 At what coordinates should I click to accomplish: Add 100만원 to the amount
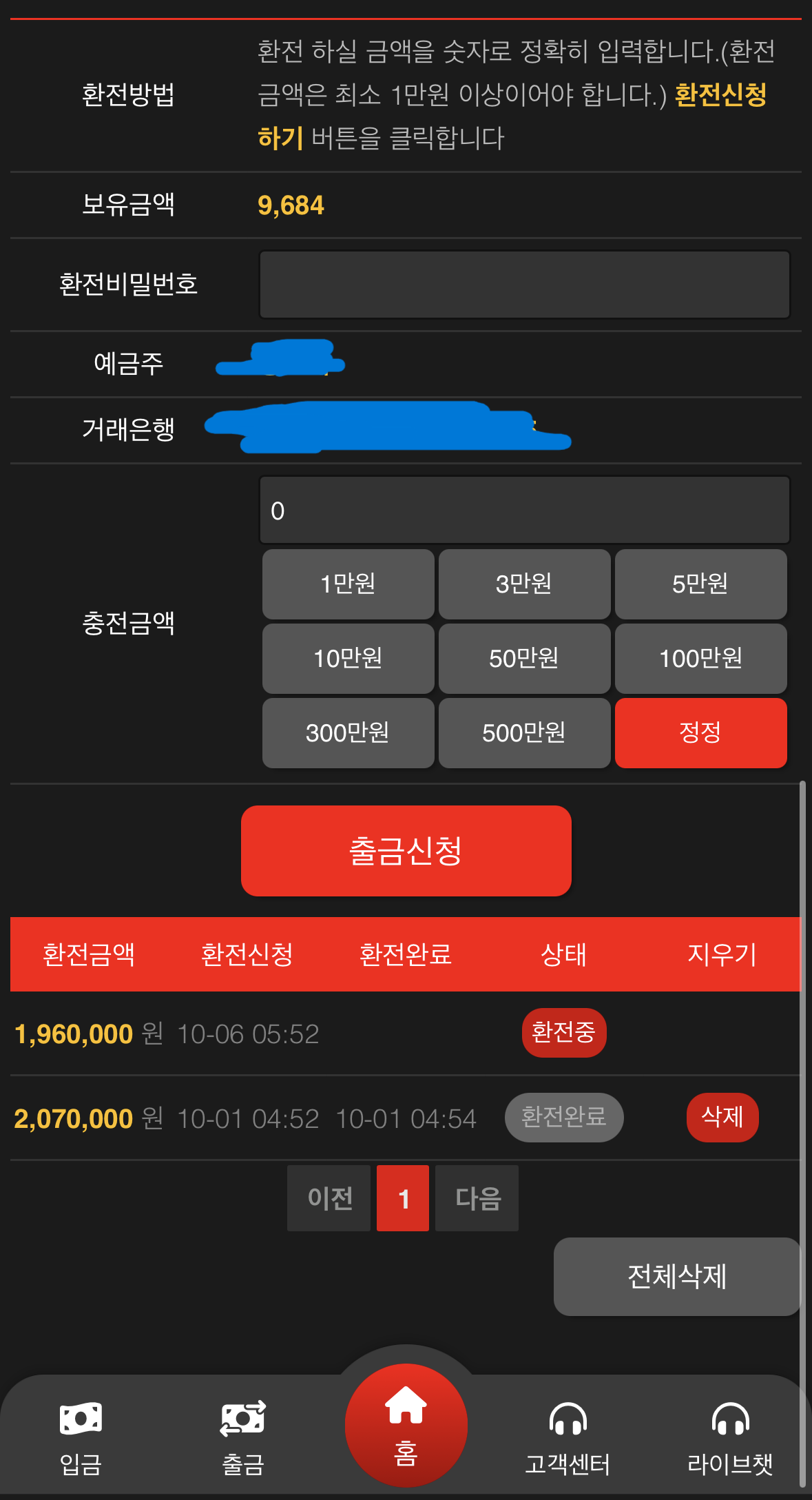[x=700, y=659]
